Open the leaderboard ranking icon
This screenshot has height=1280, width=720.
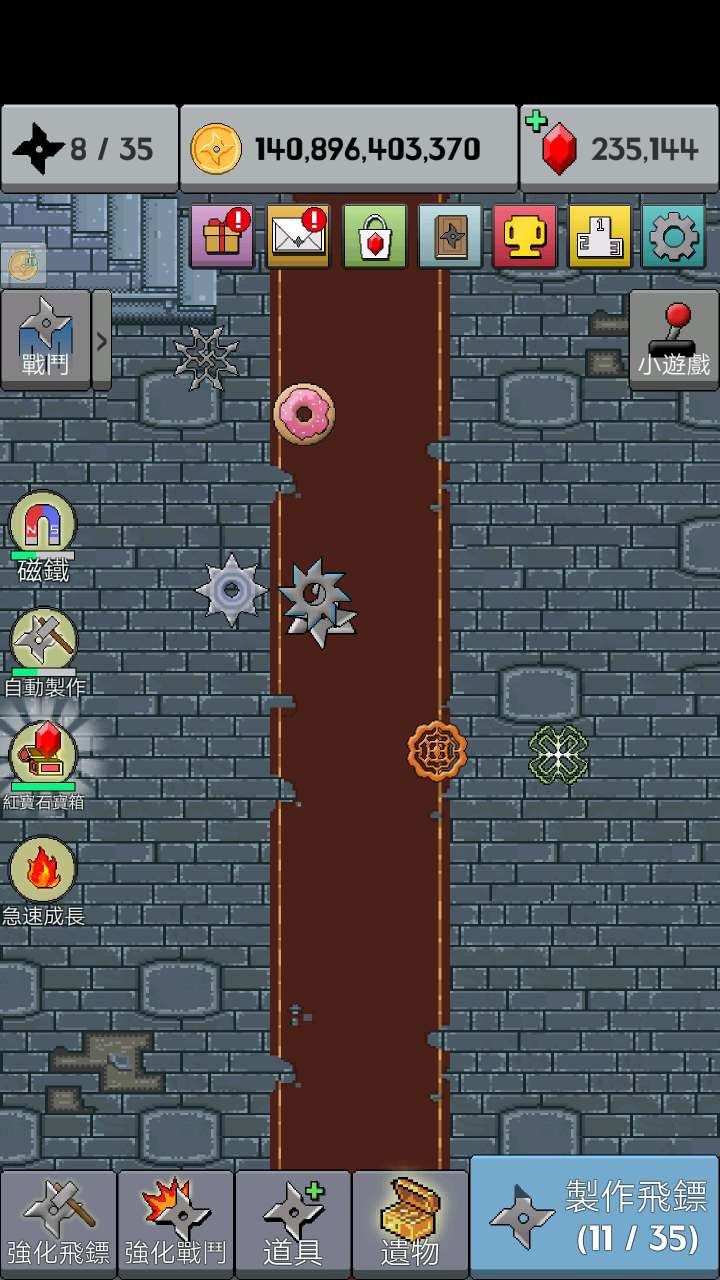[600, 237]
